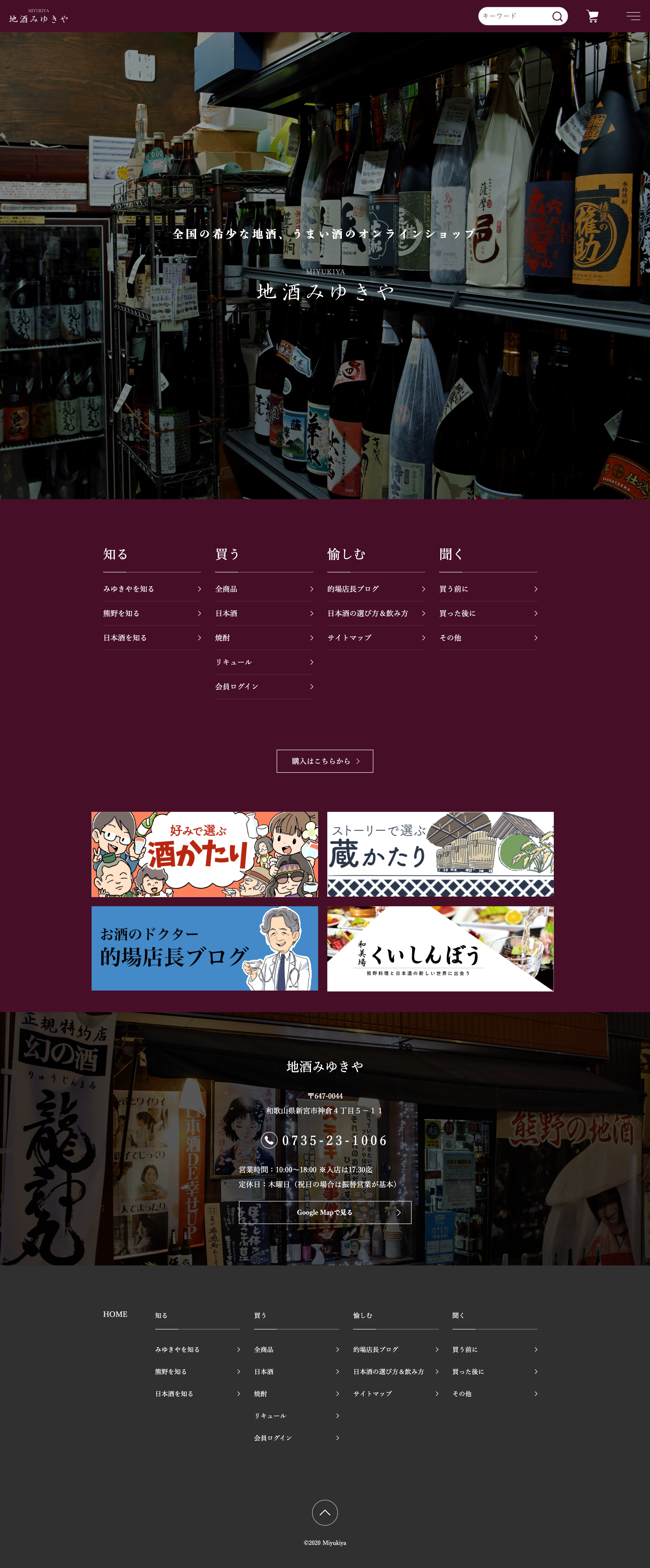This screenshot has height=1568, width=650.
Task: Open お酒のドクター的場店長ブログ banner
Action: tap(204, 948)
